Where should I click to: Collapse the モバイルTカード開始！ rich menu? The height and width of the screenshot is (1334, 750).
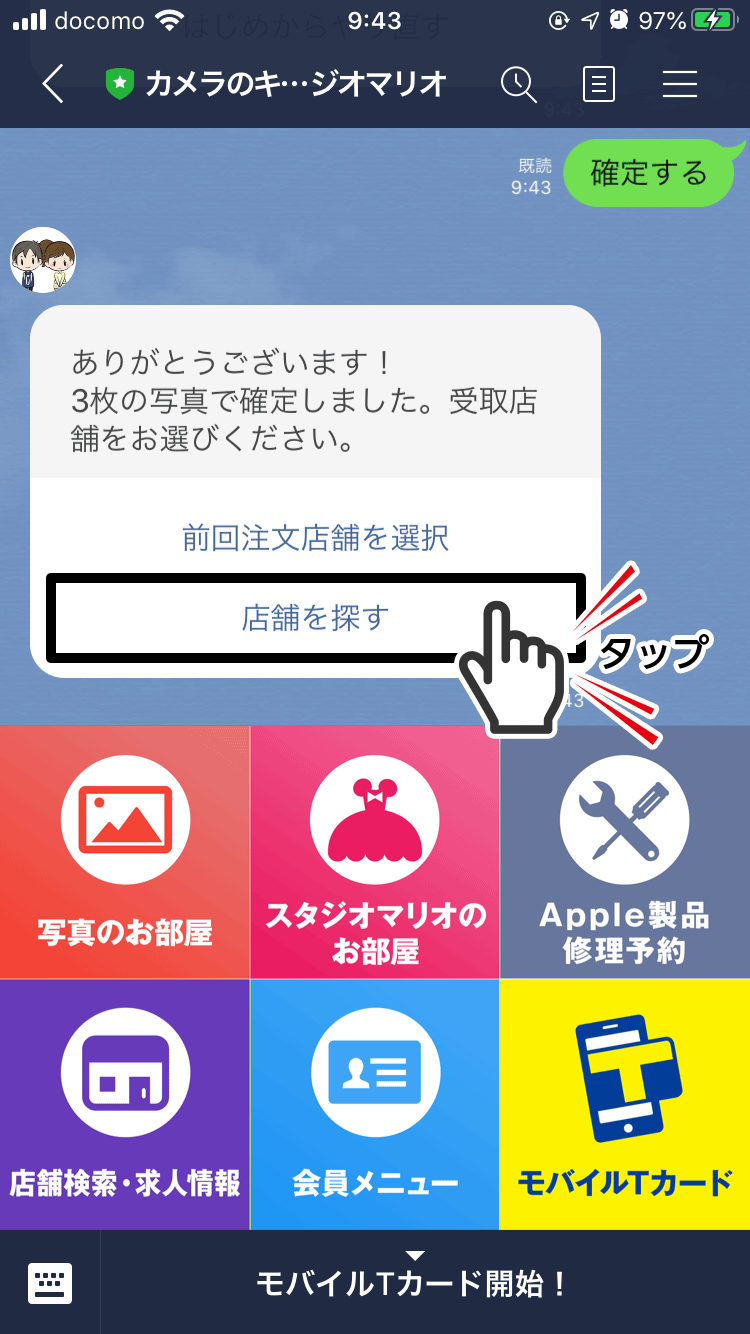click(x=415, y=1280)
